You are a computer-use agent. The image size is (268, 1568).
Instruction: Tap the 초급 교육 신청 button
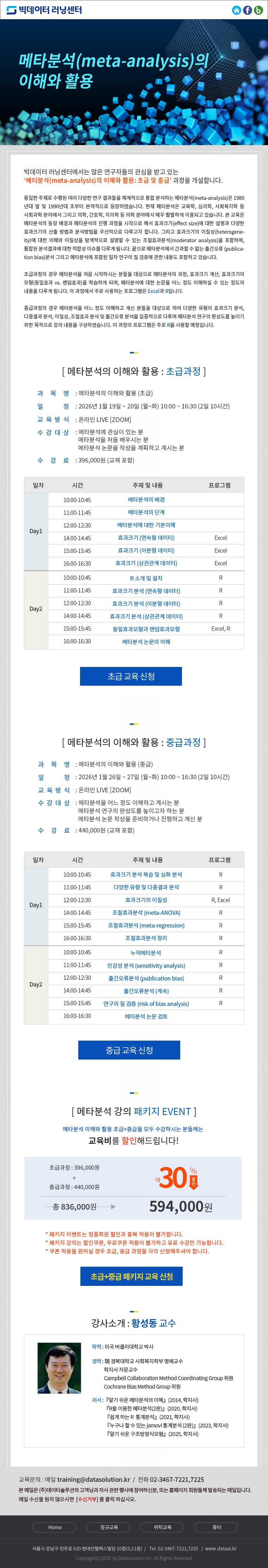(131, 676)
